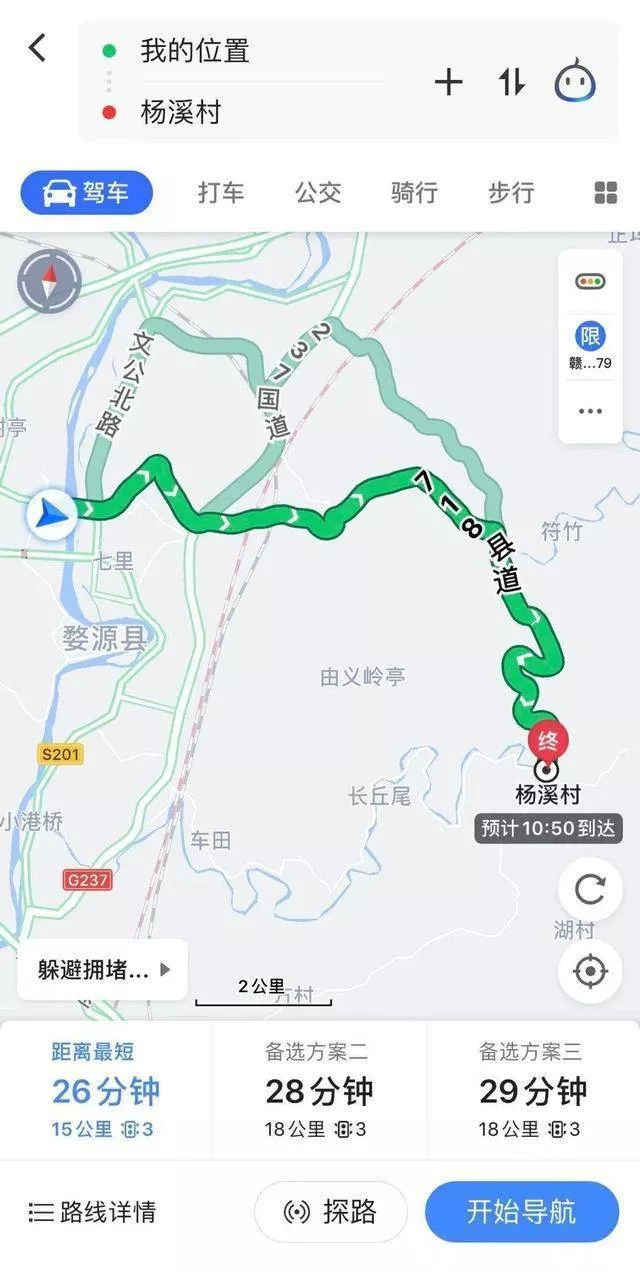Select the 驾车 driving mode
The width and height of the screenshot is (640, 1272).
tap(87, 193)
